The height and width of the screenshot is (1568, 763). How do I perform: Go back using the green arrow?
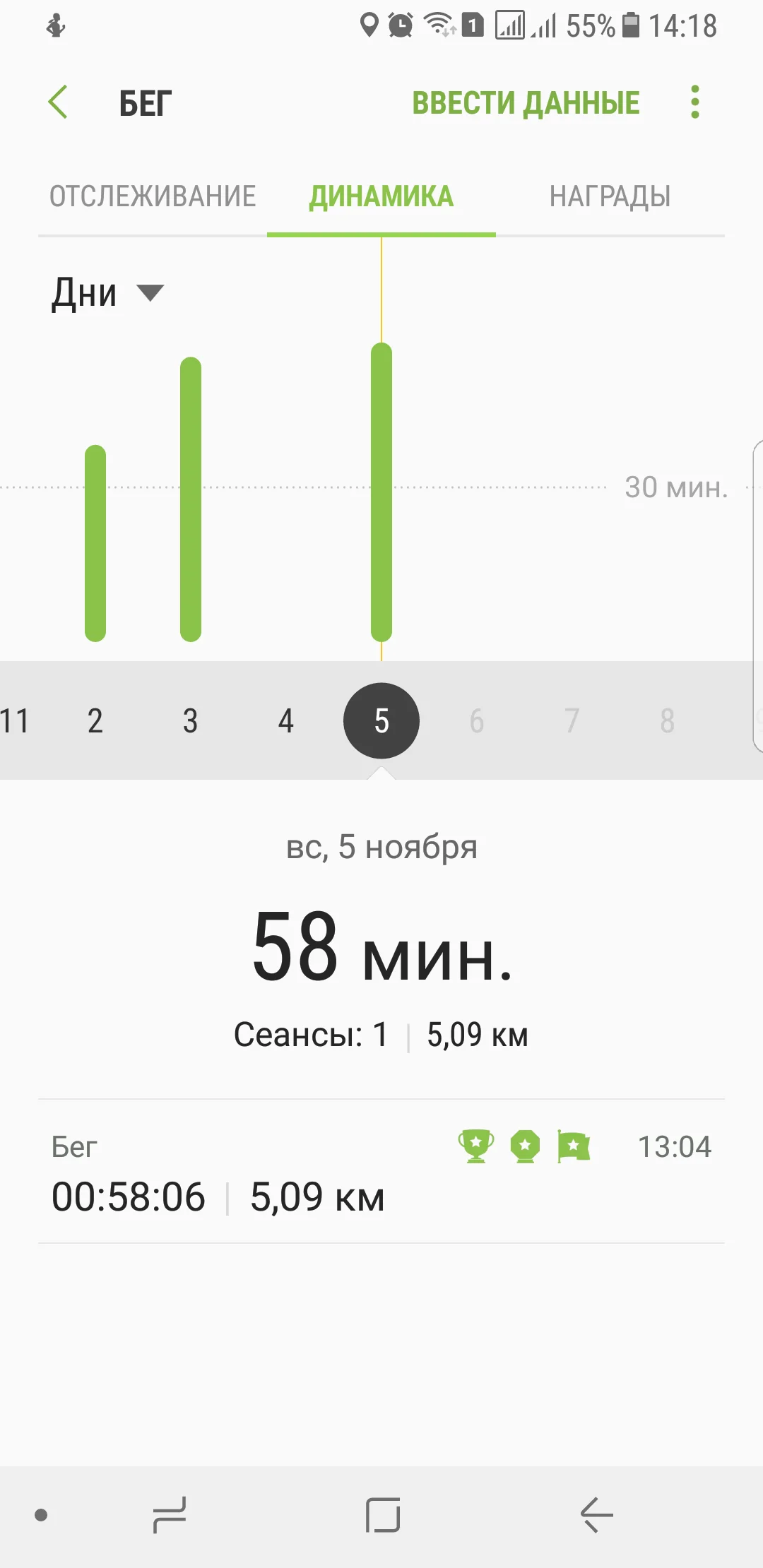click(x=58, y=102)
